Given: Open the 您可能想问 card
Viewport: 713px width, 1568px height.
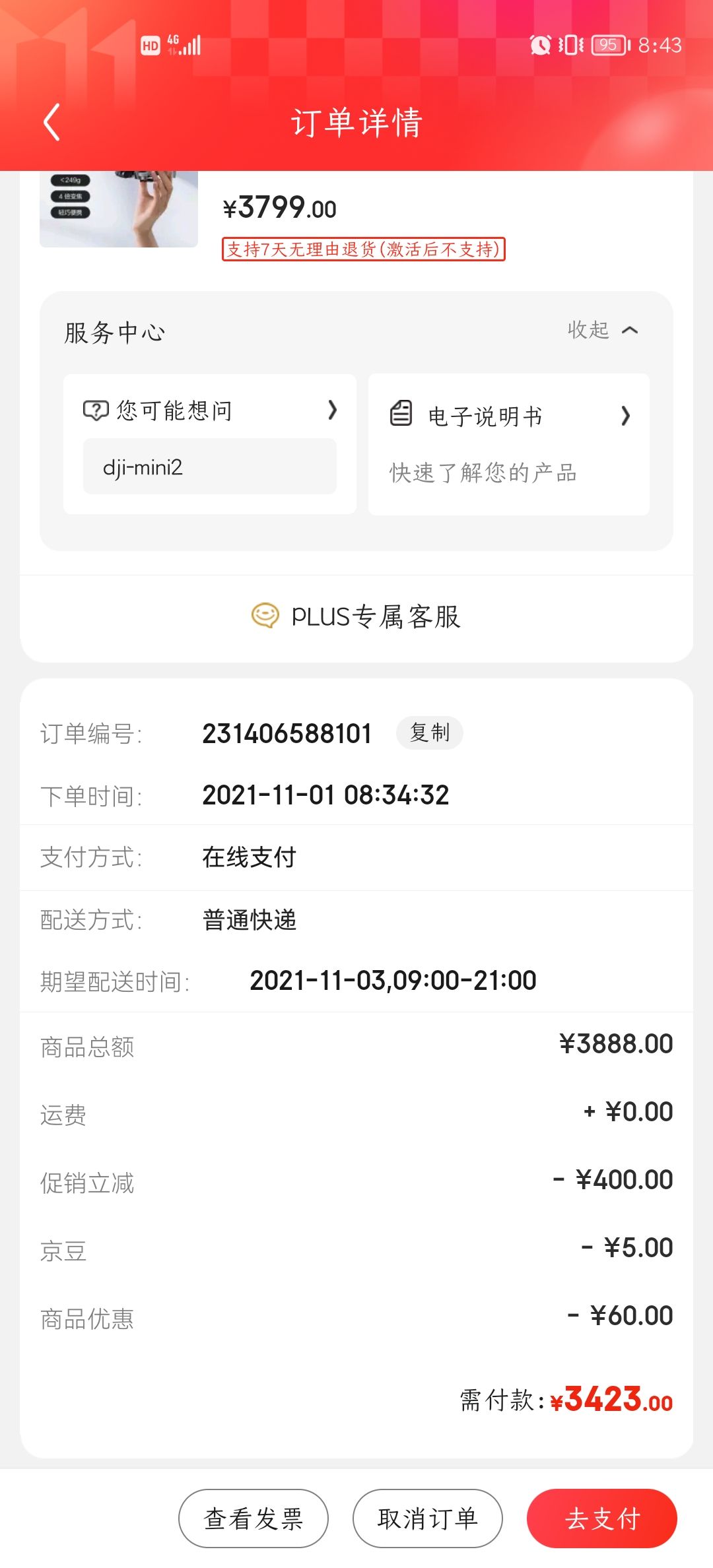Looking at the screenshot, I should pyautogui.click(x=210, y=410).
